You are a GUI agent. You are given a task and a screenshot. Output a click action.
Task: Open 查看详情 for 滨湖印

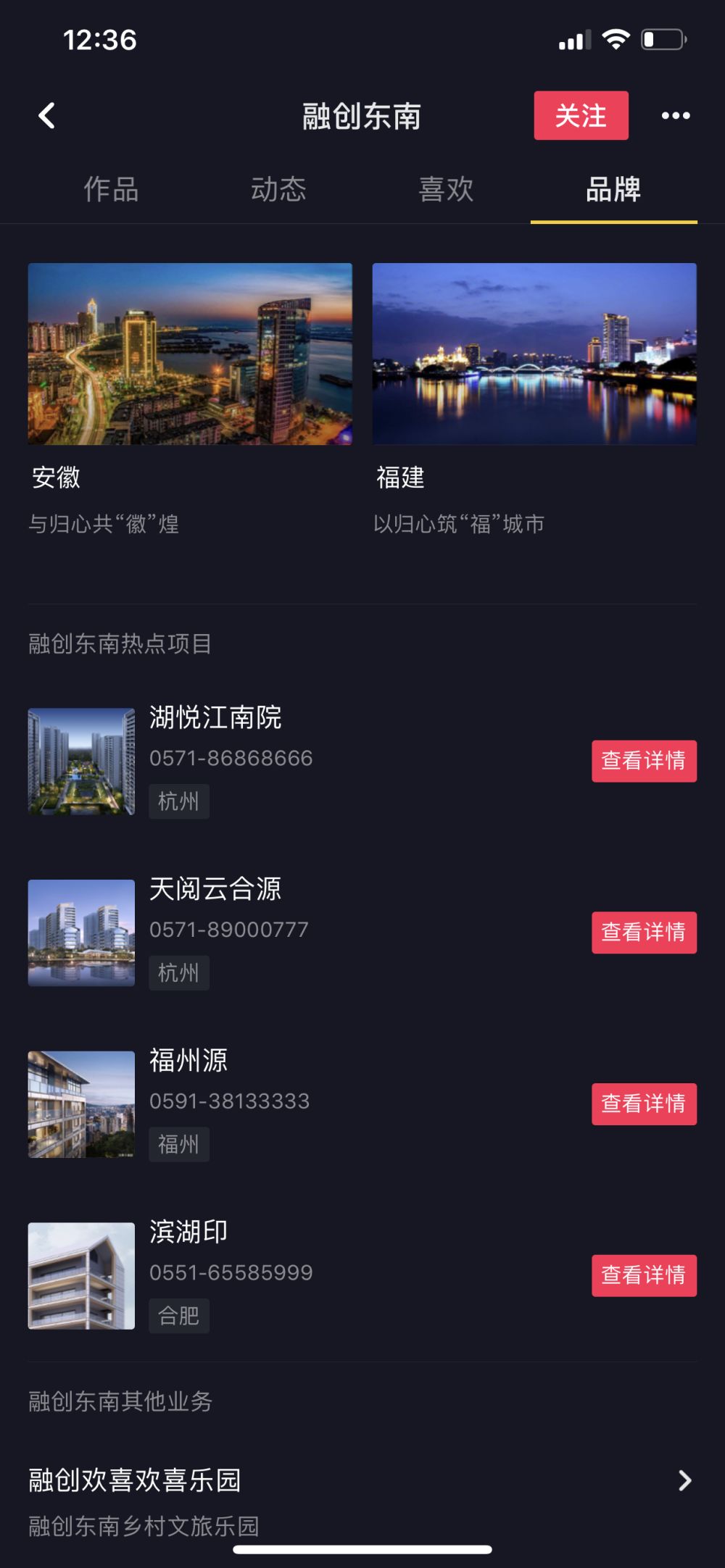click(644, 1275)
